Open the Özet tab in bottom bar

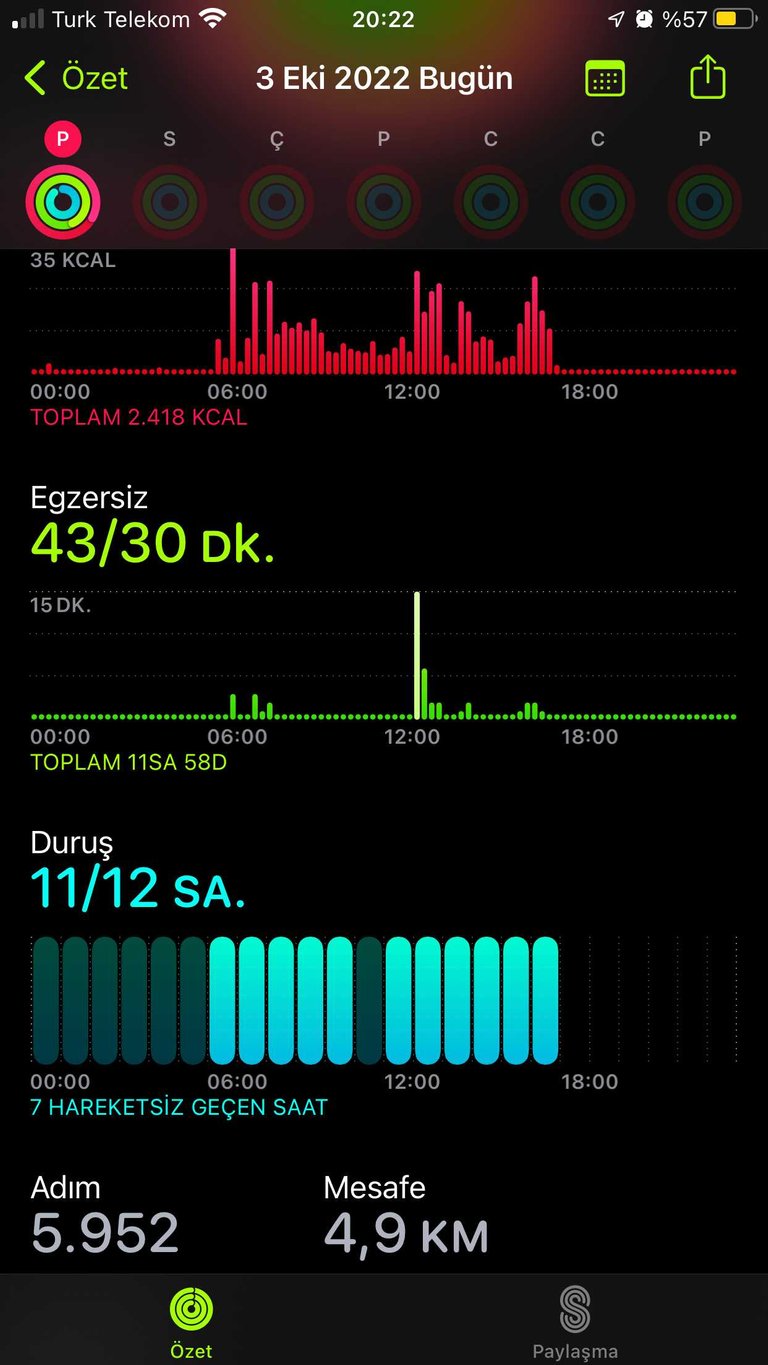(x=191, y=1322)
